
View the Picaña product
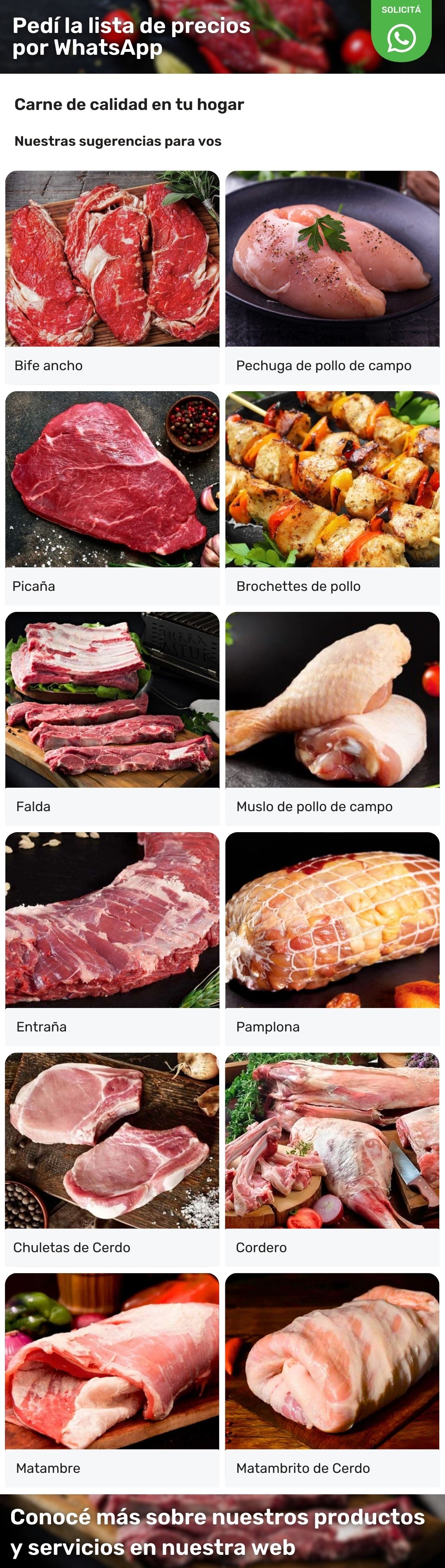(x=112, y=497)
